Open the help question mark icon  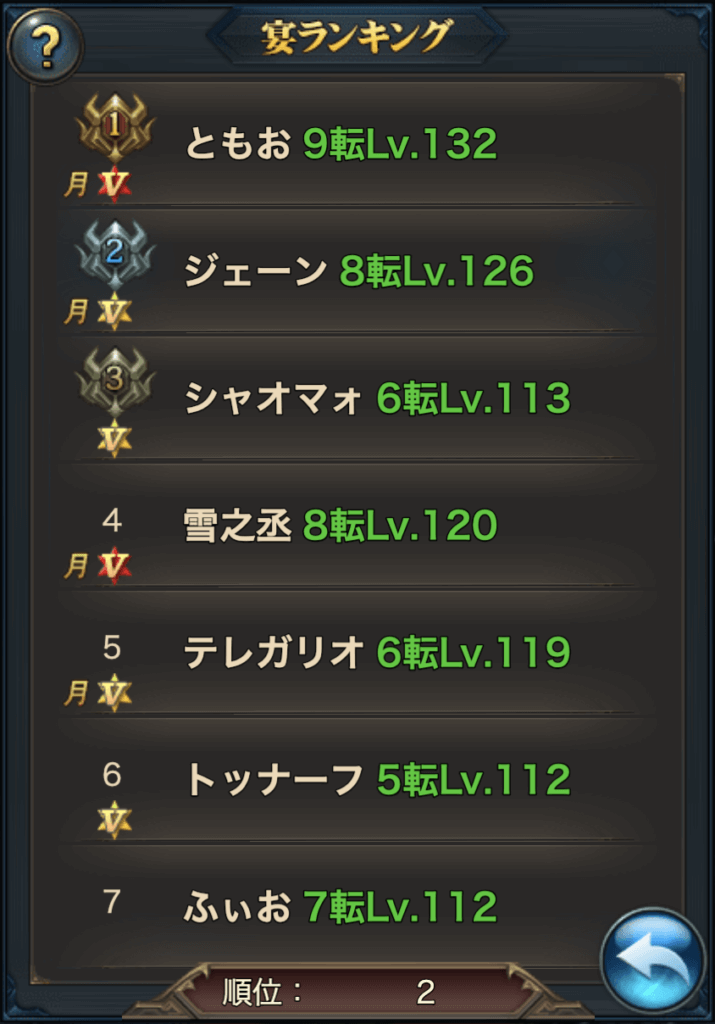coord(45,46)
